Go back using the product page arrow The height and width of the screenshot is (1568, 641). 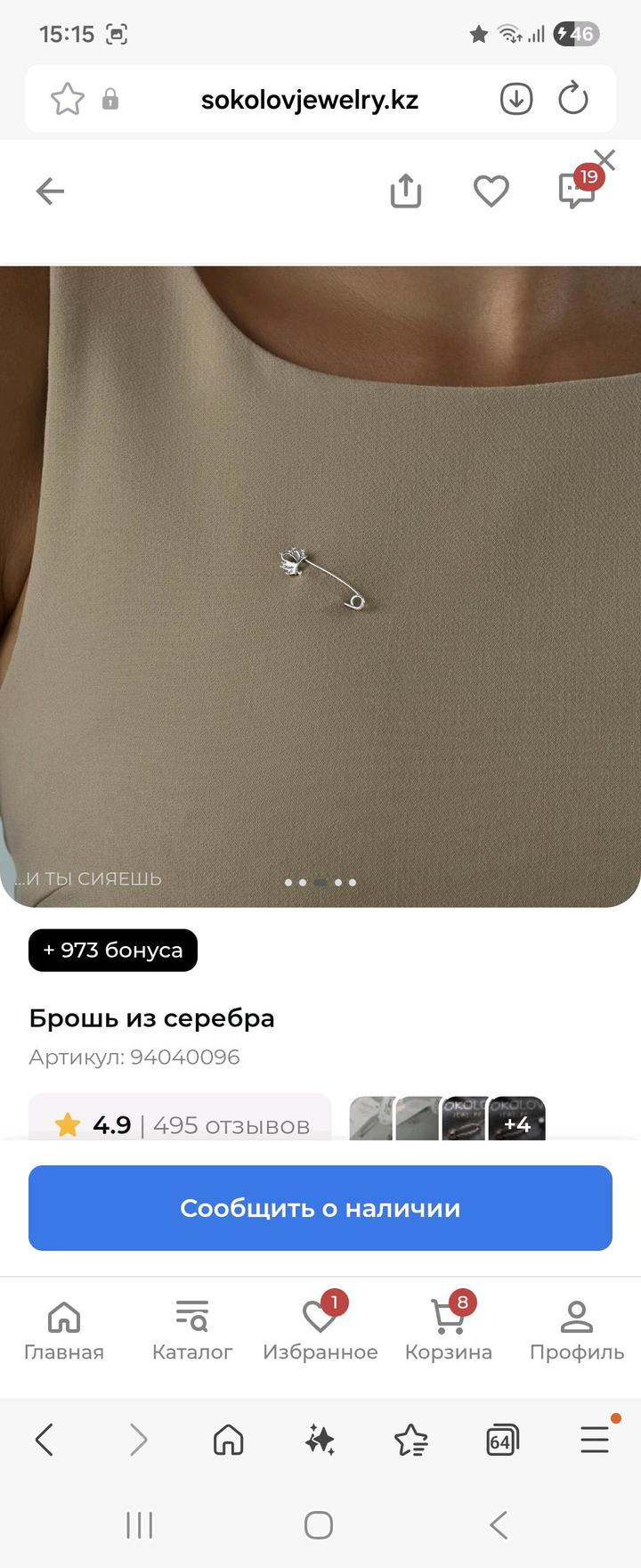coord(50,191)
